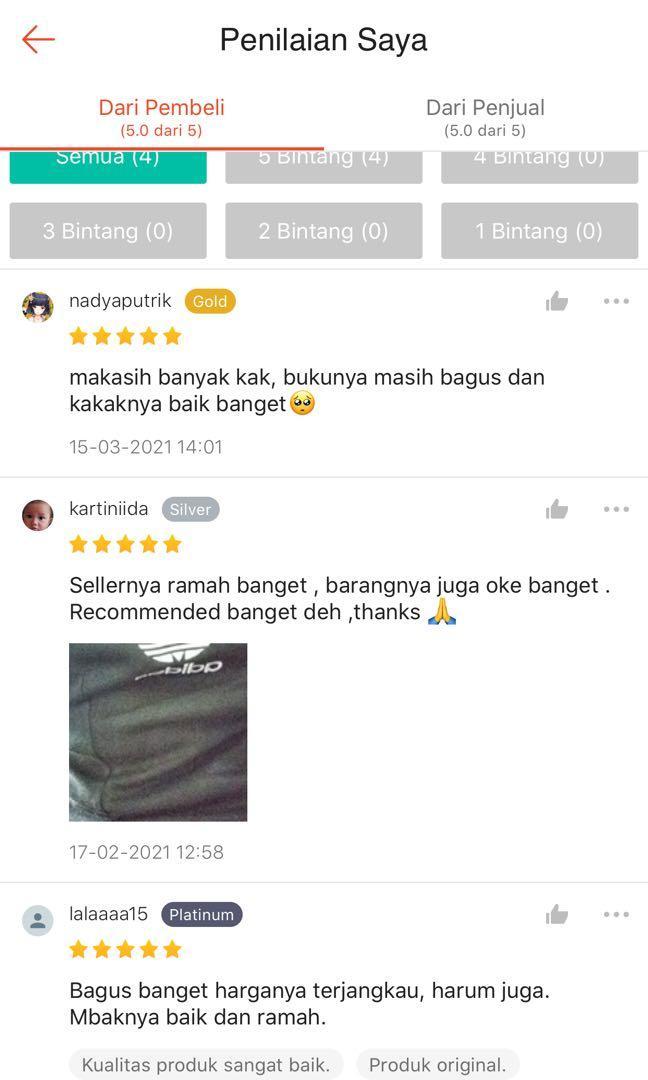
Task: Open more options on kartiniida's review
Action: pyautogui.click(x=616, y=510)
